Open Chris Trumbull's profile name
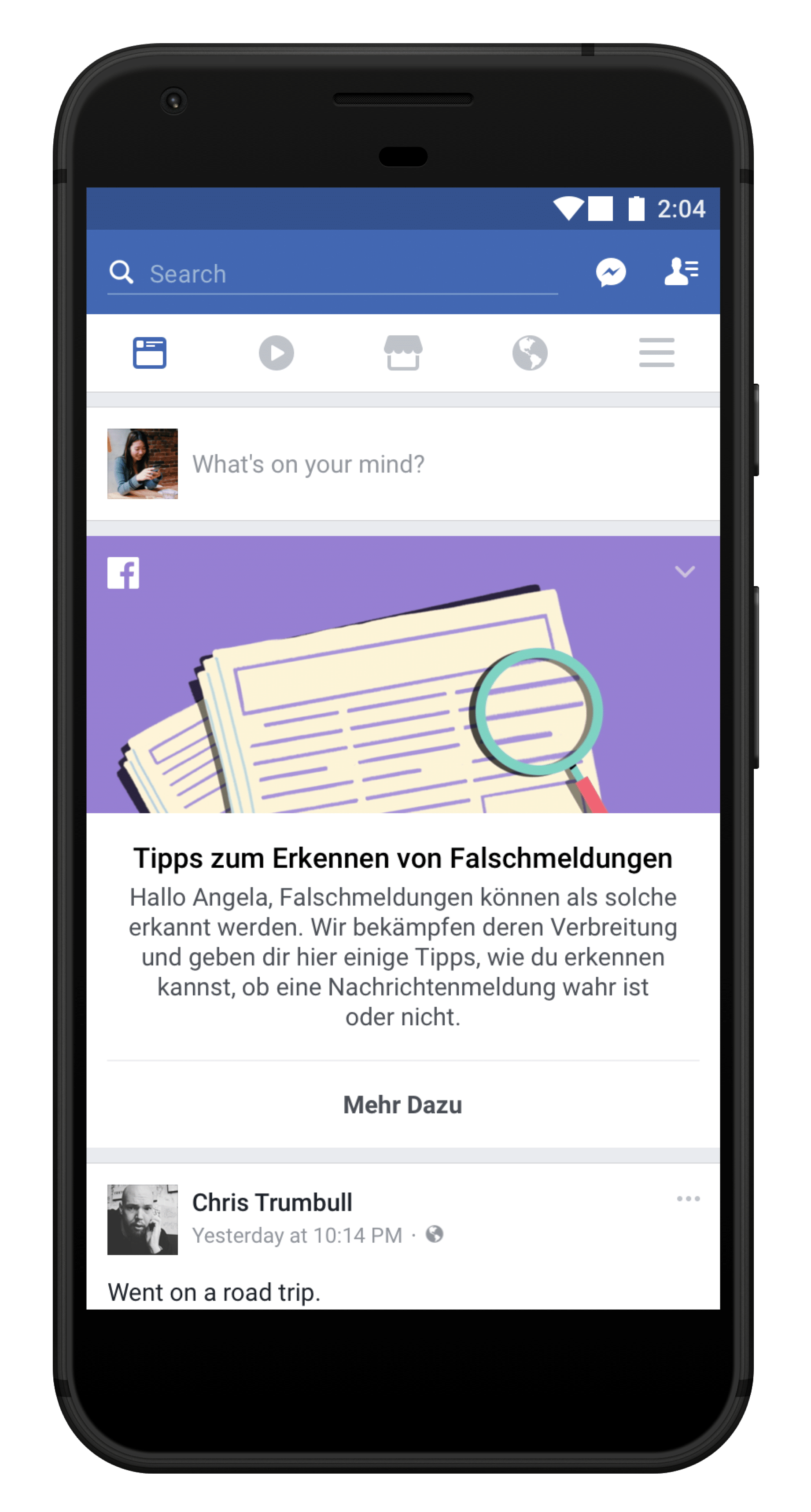Image resolution: width=811 pixels, height=1512 pixels. [272, 1202]
